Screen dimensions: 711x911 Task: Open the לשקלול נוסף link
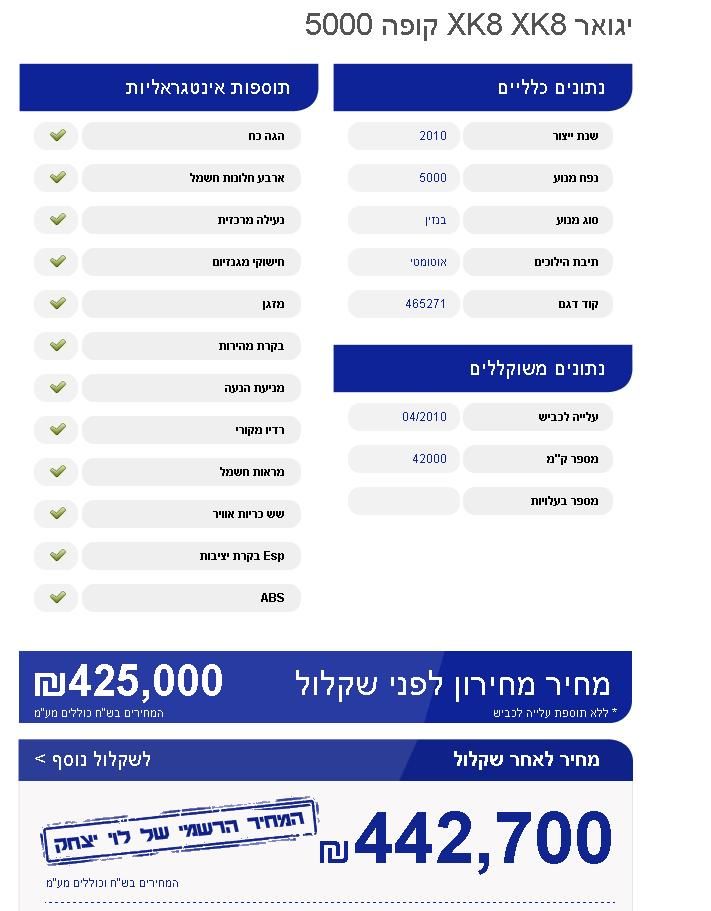tap(93, 760)
